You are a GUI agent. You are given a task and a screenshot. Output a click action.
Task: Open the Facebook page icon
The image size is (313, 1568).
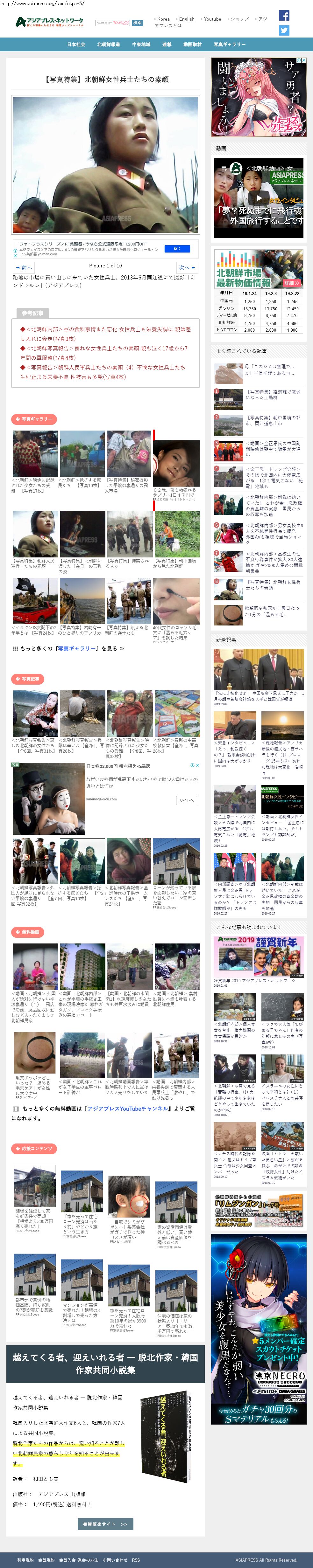284,16
